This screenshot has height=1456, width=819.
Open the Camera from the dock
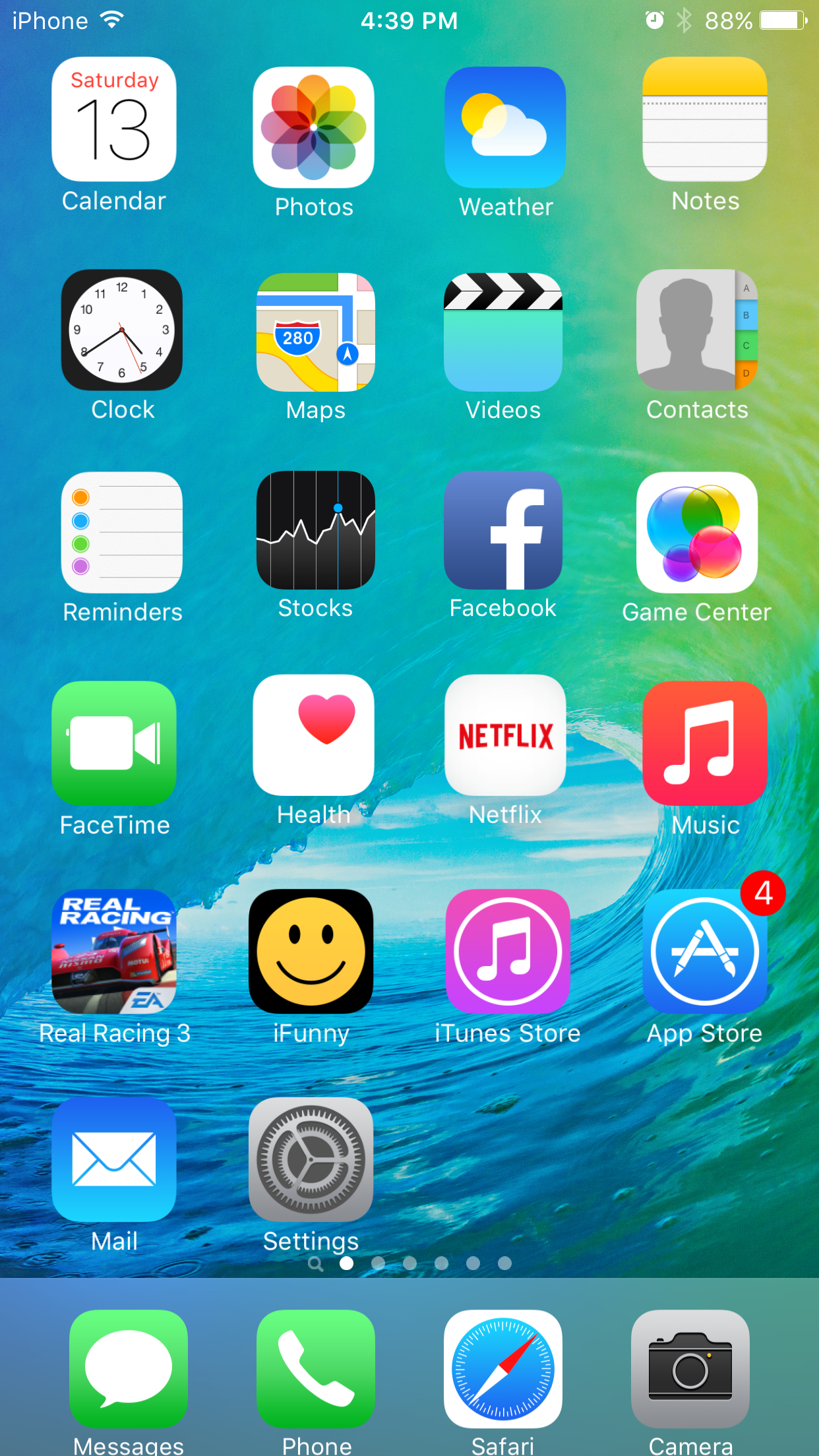(690, 1368)
